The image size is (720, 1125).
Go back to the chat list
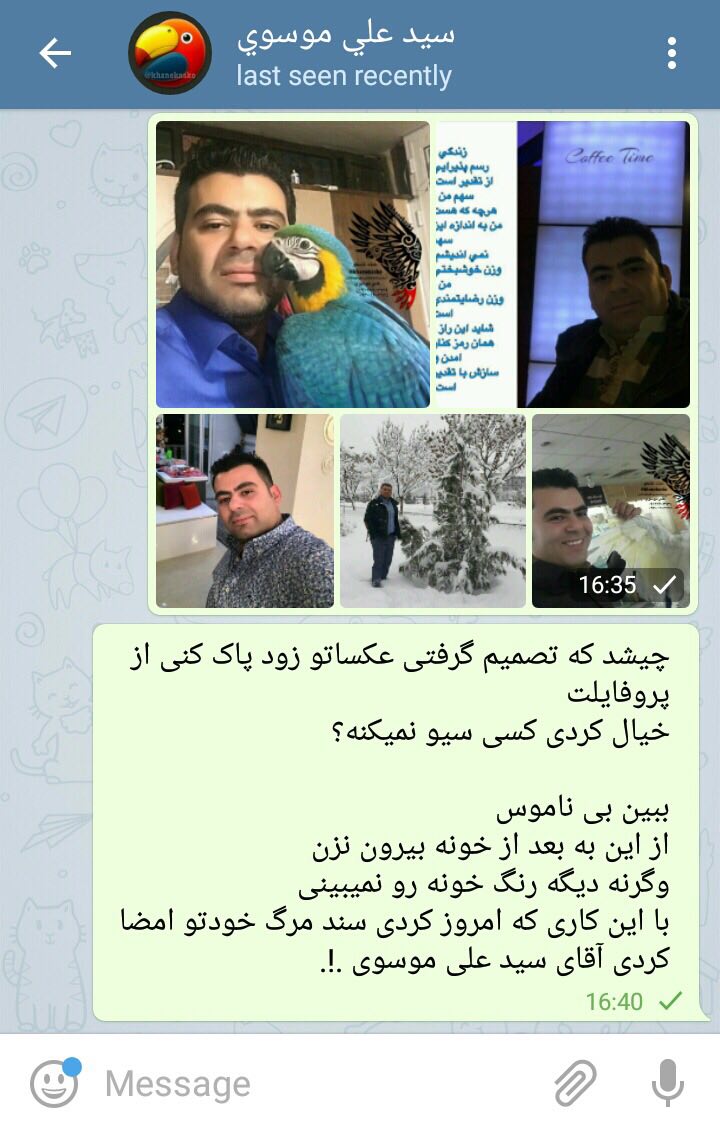click(x=55, y=54)
